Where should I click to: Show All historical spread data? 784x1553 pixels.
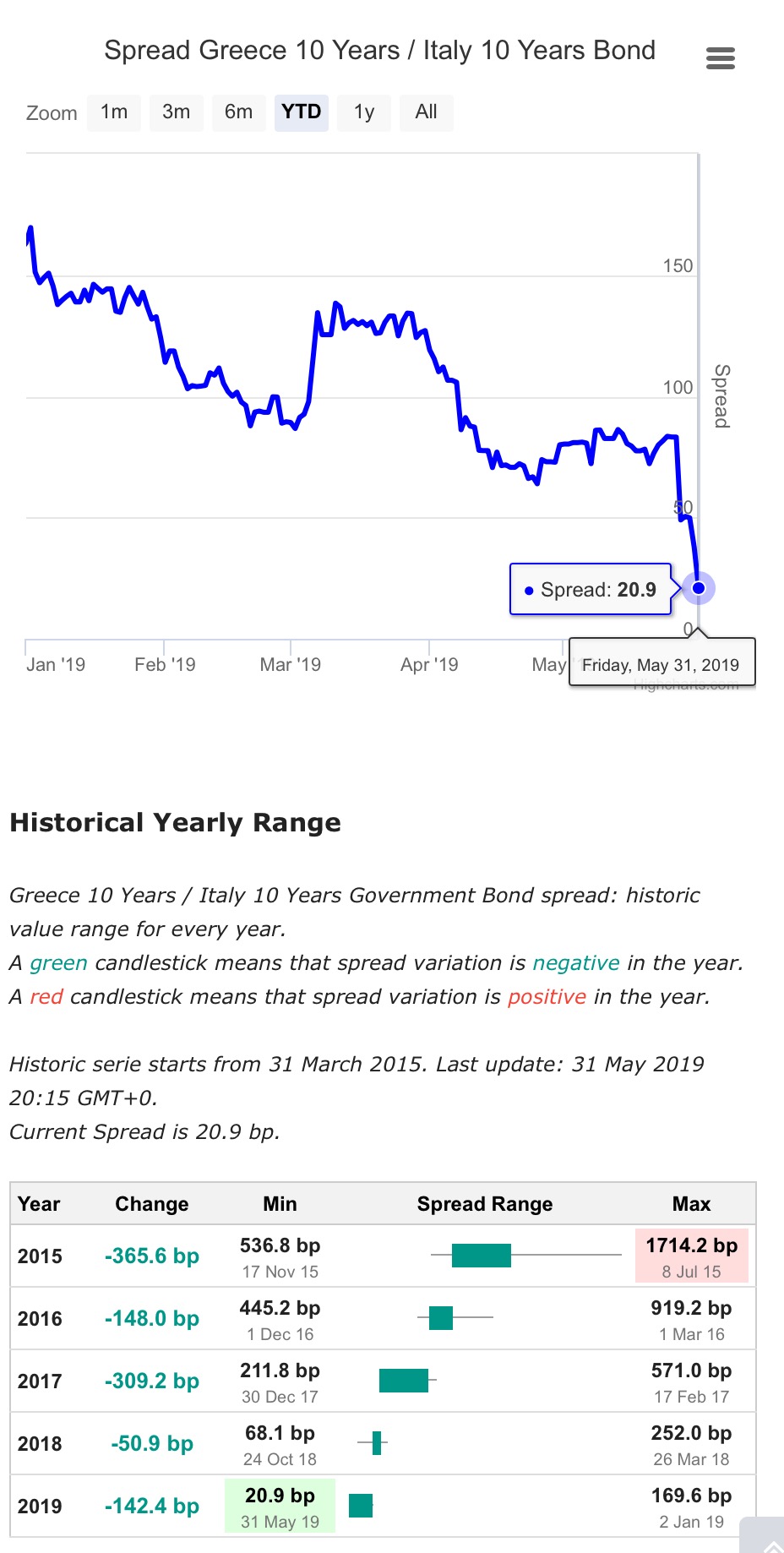(426, 112)
